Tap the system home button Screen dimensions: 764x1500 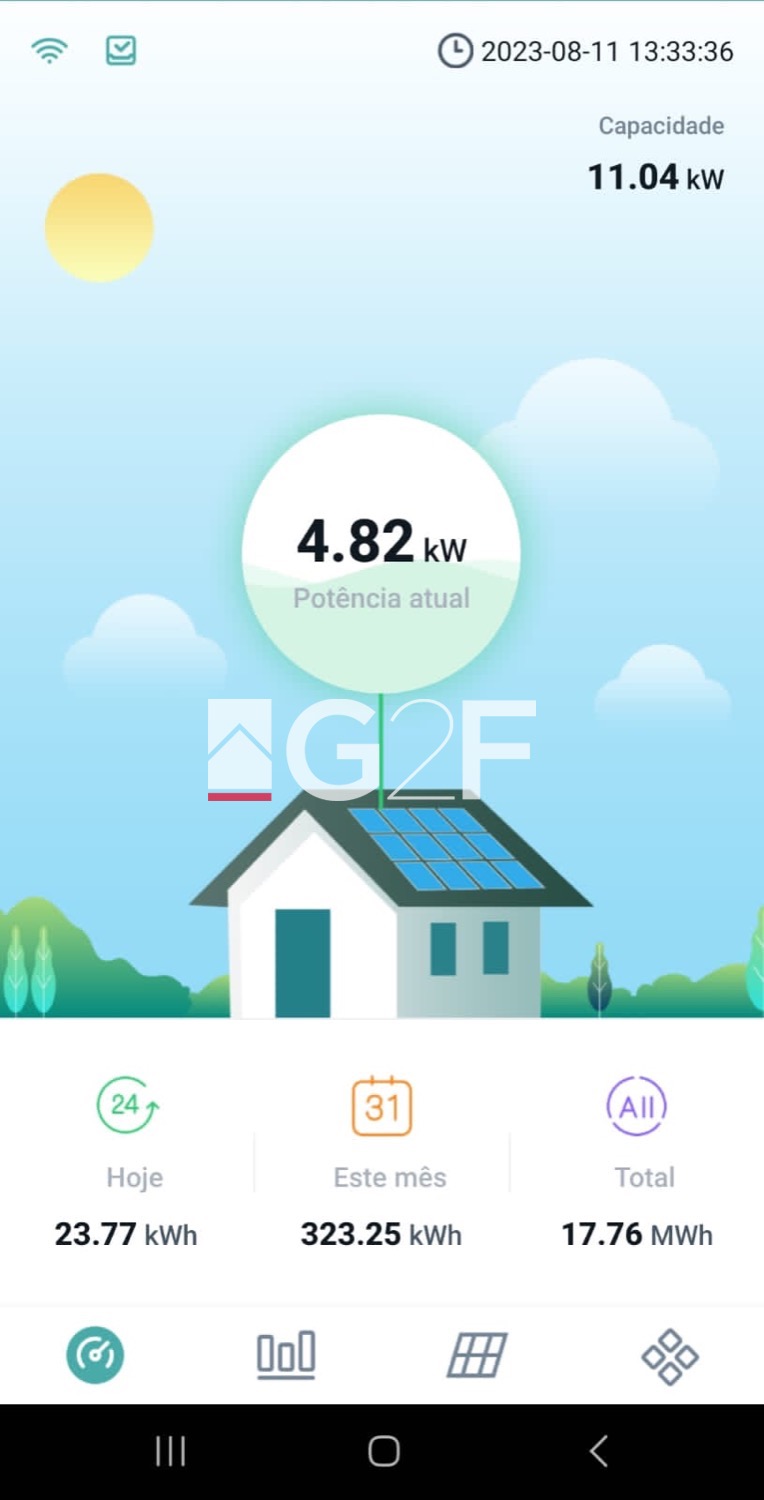coord(383,1451)
